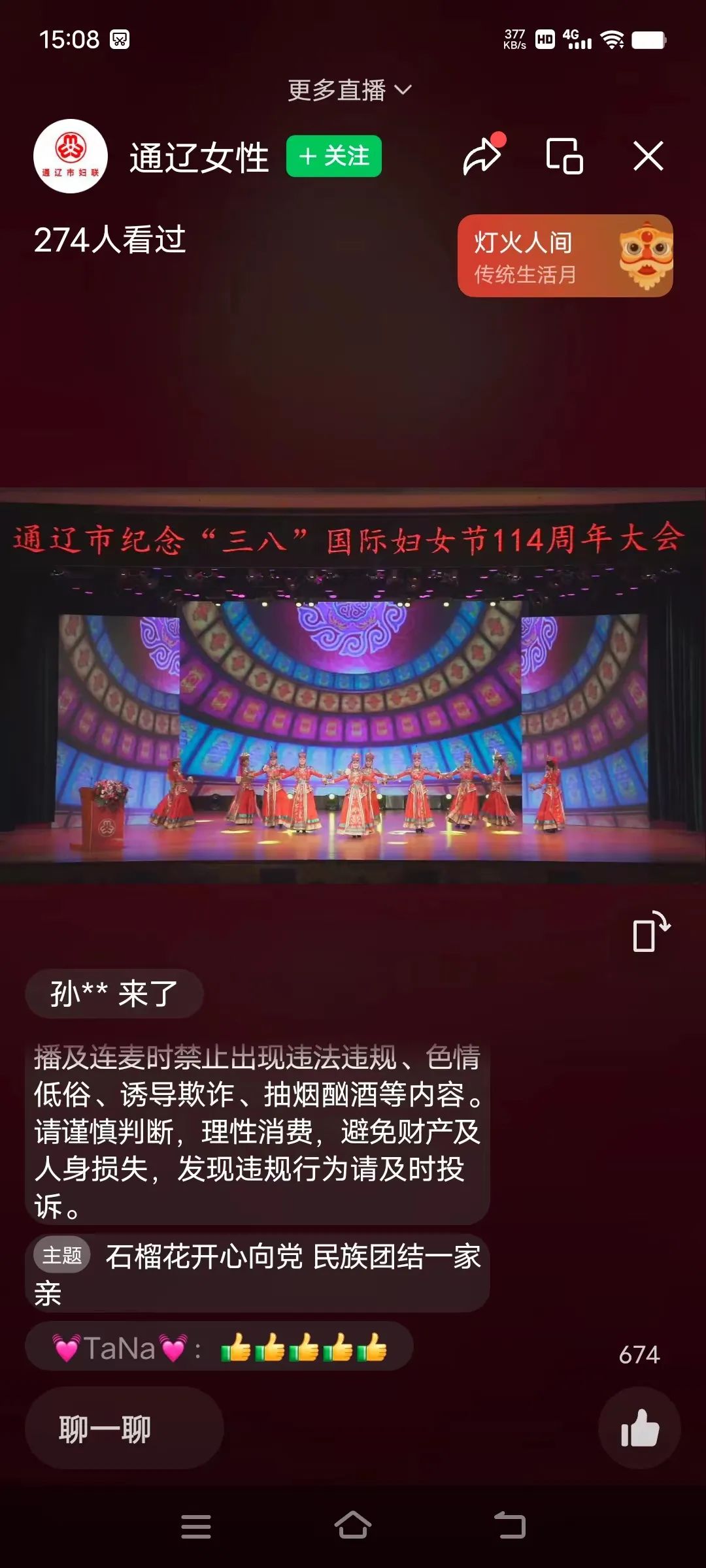Expand the 更多直播 dropdown
The height and width of the screenshot is (1568, 706).
pos(350,90)
